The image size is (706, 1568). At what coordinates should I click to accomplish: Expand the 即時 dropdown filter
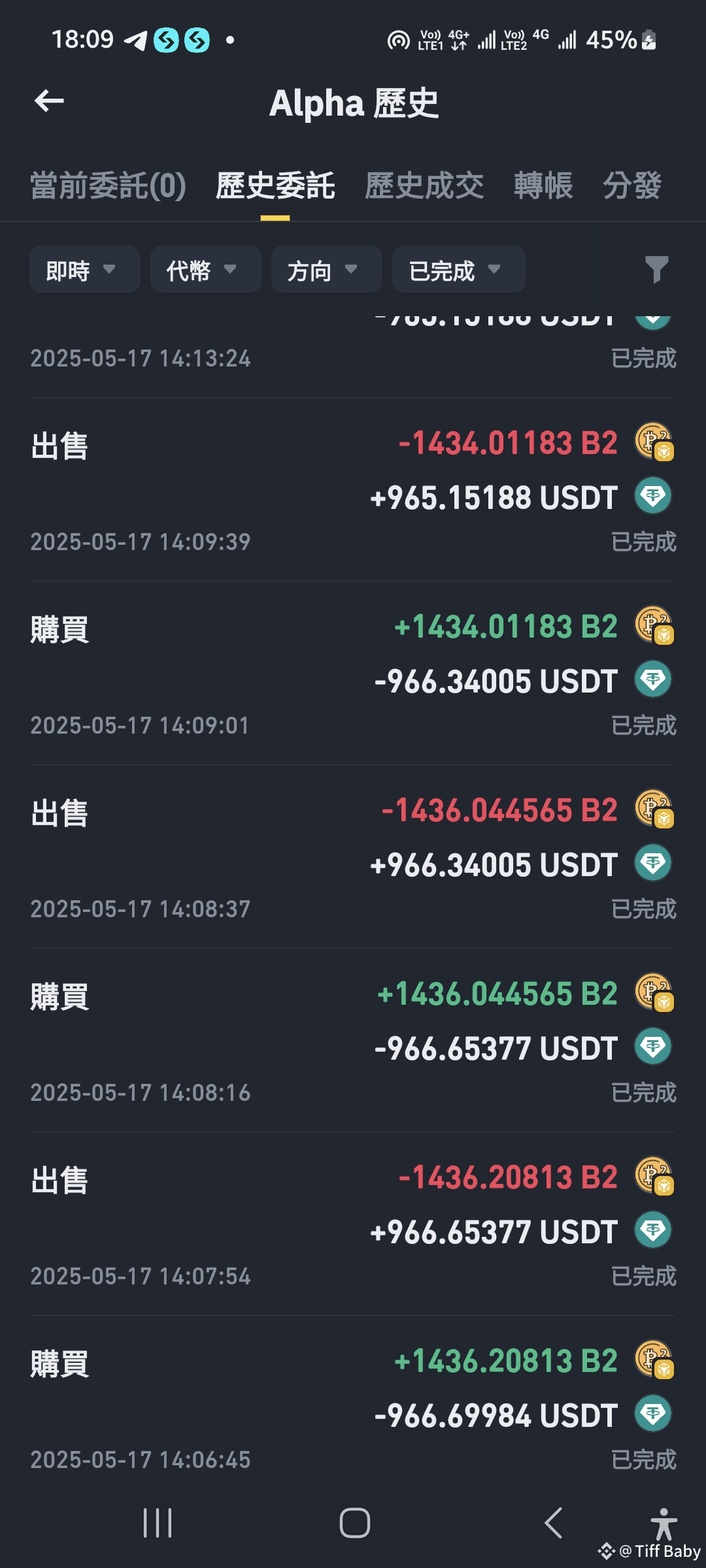coord(85,269)
